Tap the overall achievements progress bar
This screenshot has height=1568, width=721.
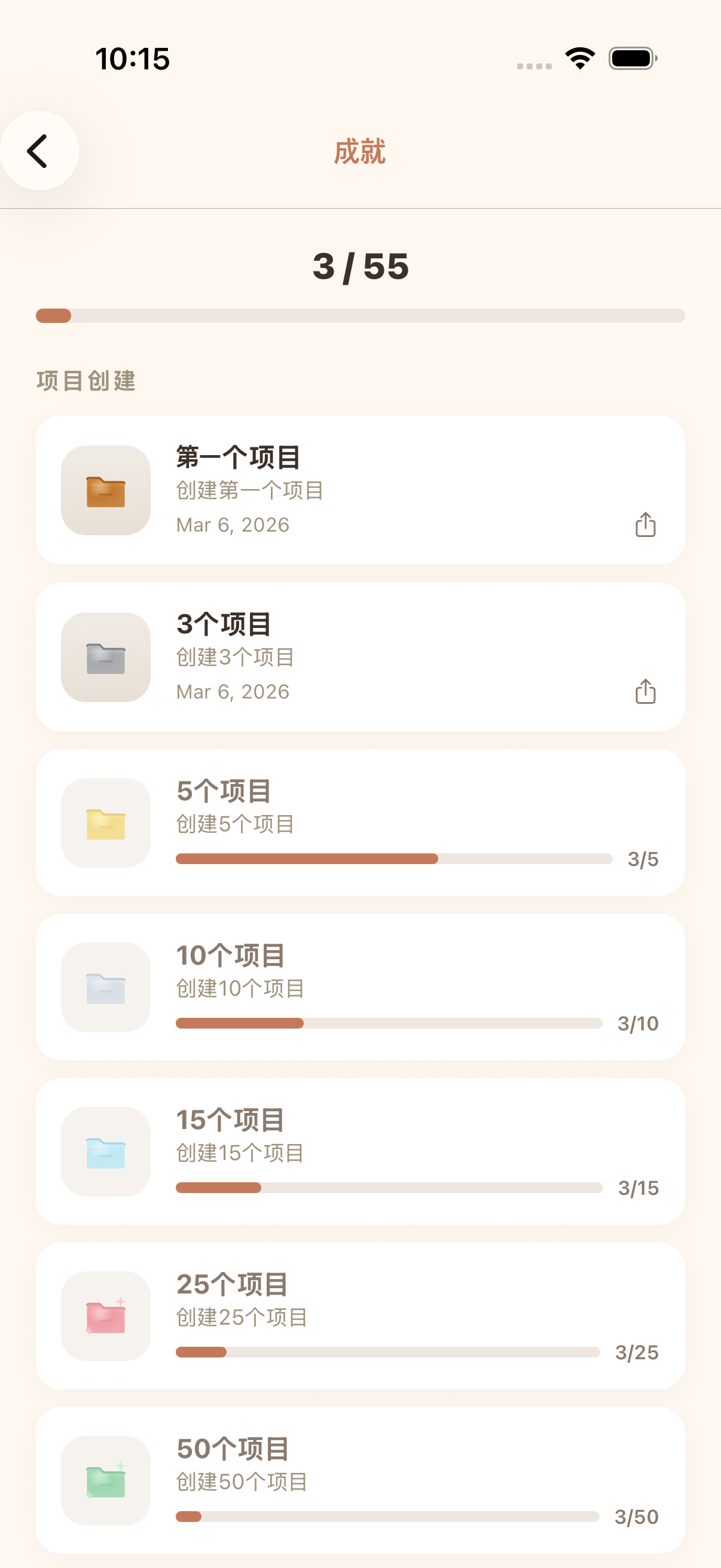(360, 316)
